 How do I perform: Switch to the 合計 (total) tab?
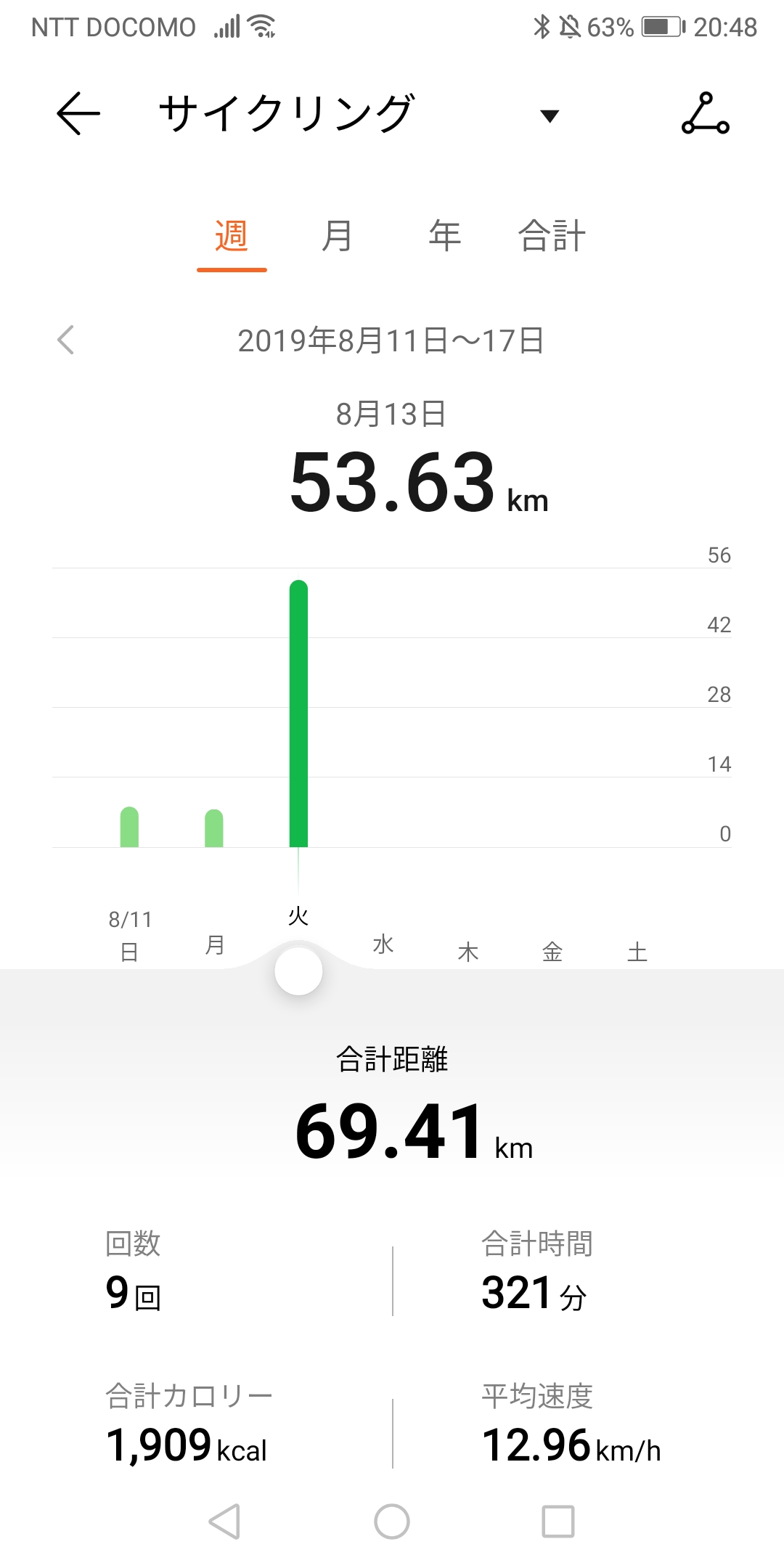(552, 236)
